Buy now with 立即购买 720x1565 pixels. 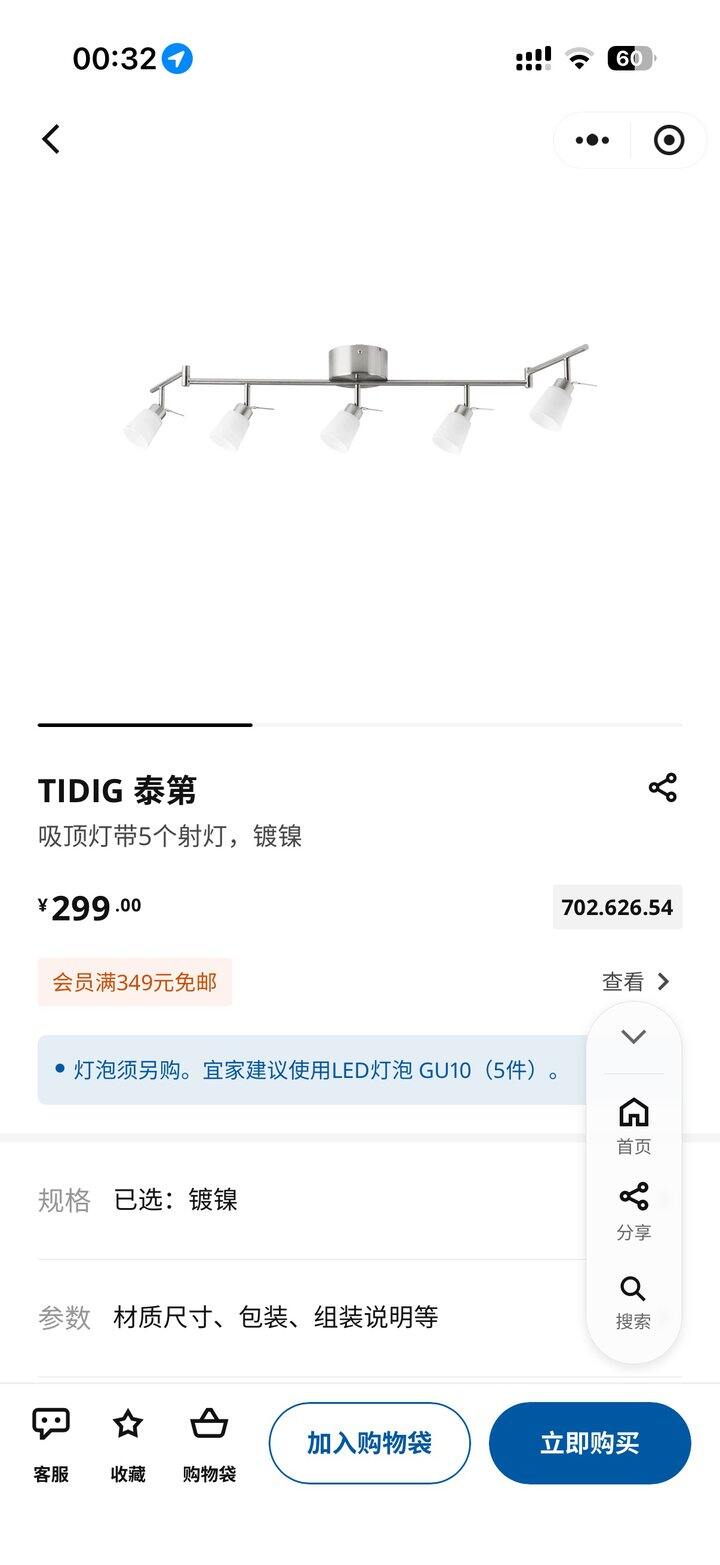589,1443
